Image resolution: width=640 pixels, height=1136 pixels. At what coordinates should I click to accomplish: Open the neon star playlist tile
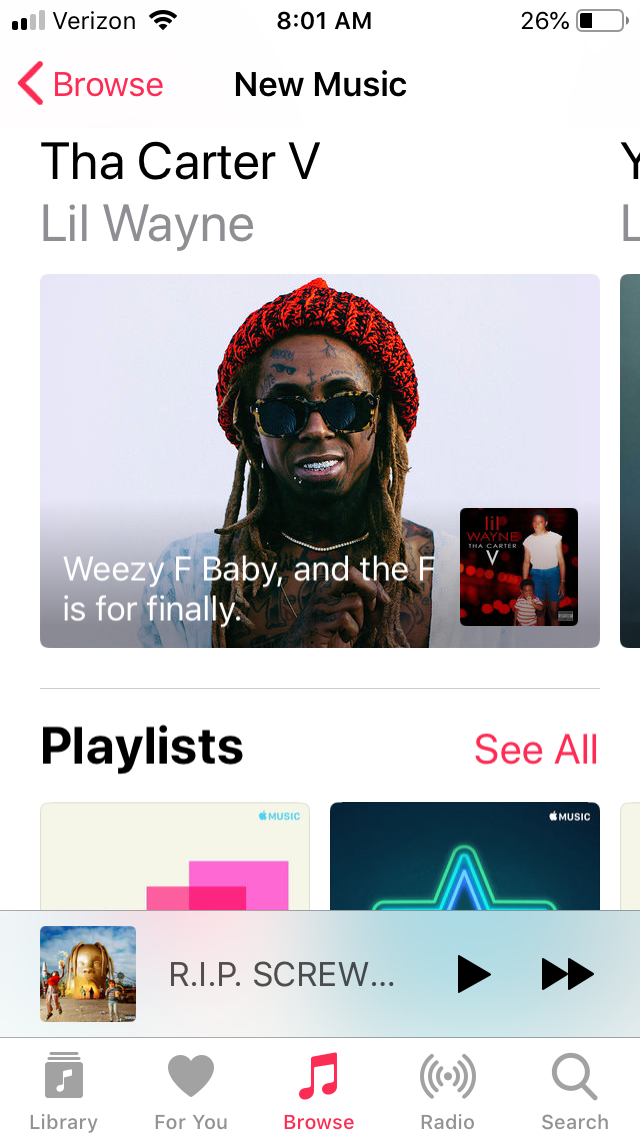464,857
